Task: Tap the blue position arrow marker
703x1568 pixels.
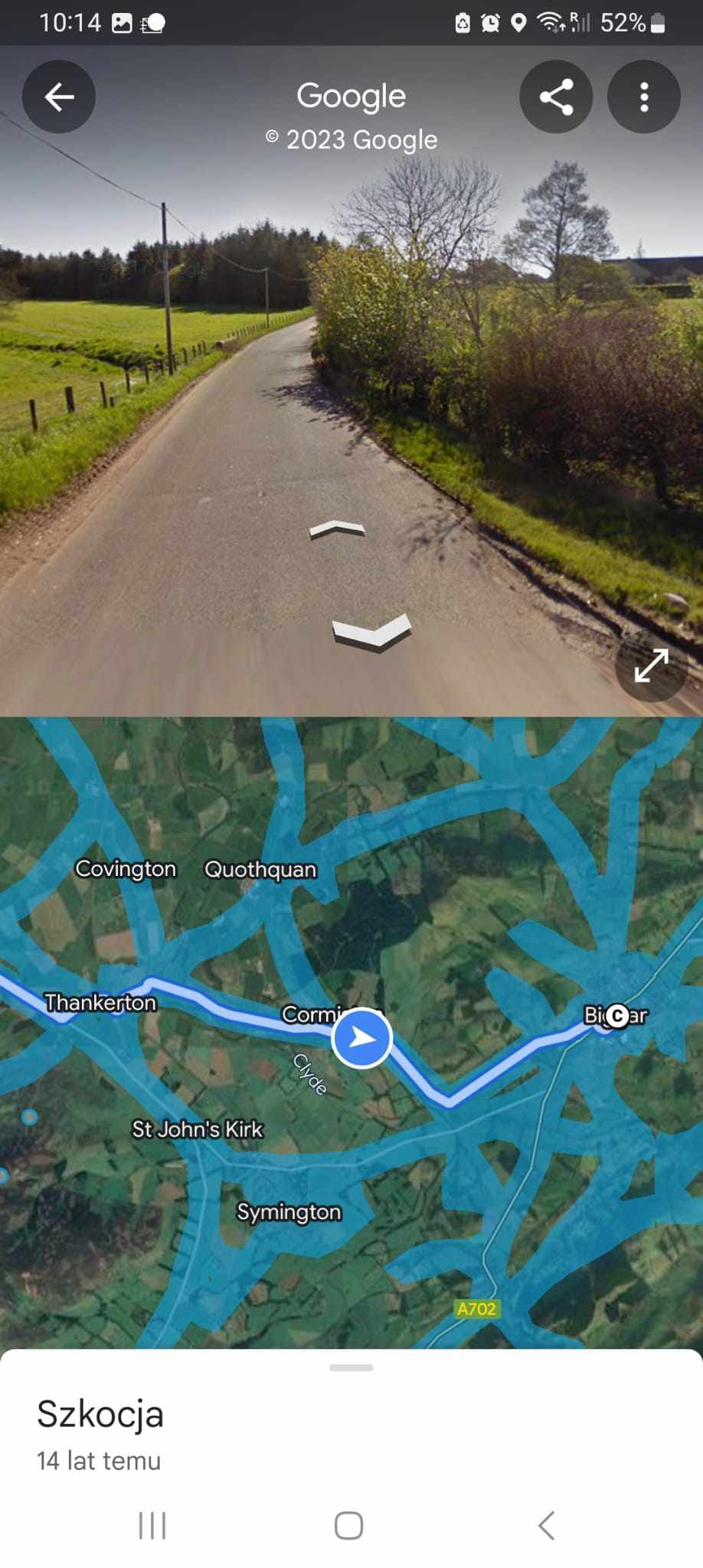Action: pos(361,1038)
